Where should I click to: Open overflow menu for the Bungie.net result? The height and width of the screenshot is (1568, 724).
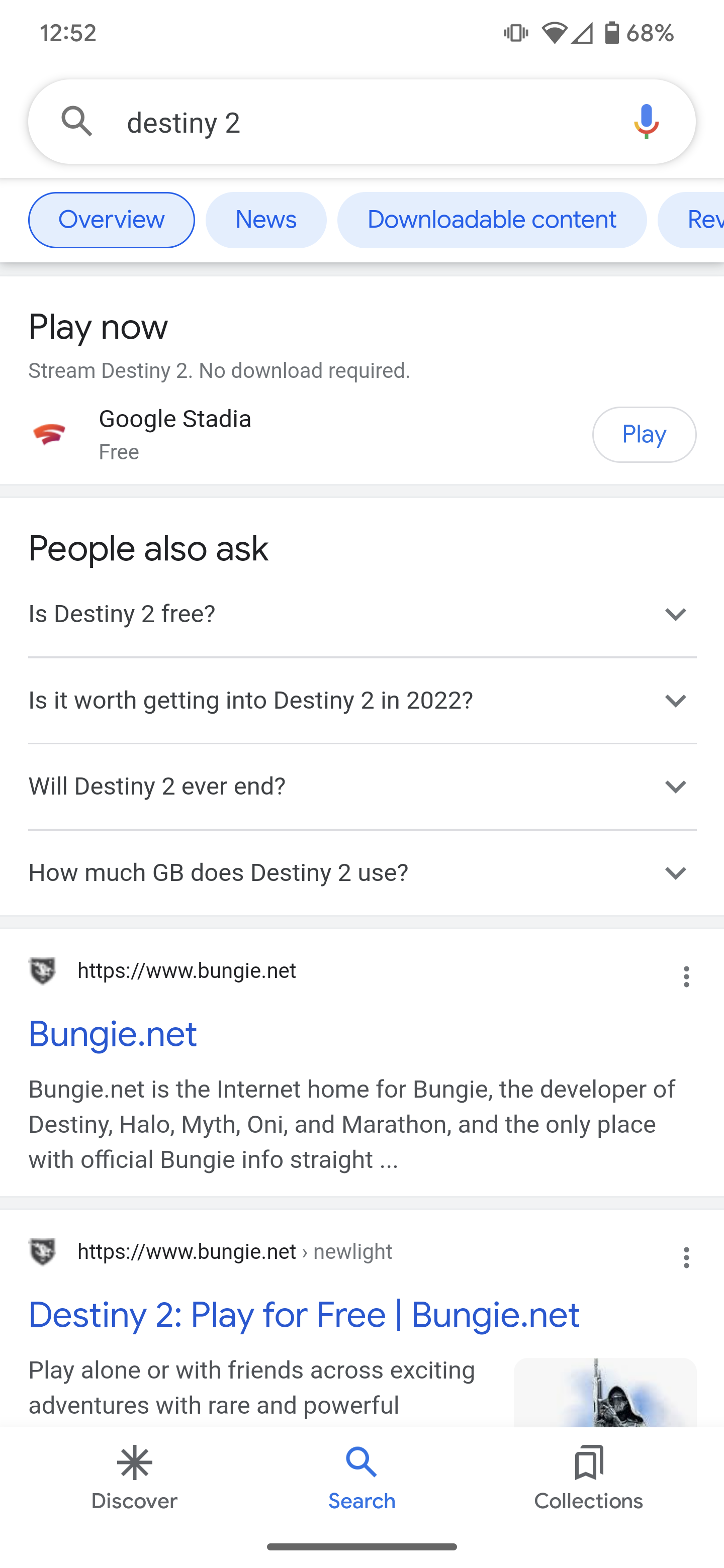point(686,976)
